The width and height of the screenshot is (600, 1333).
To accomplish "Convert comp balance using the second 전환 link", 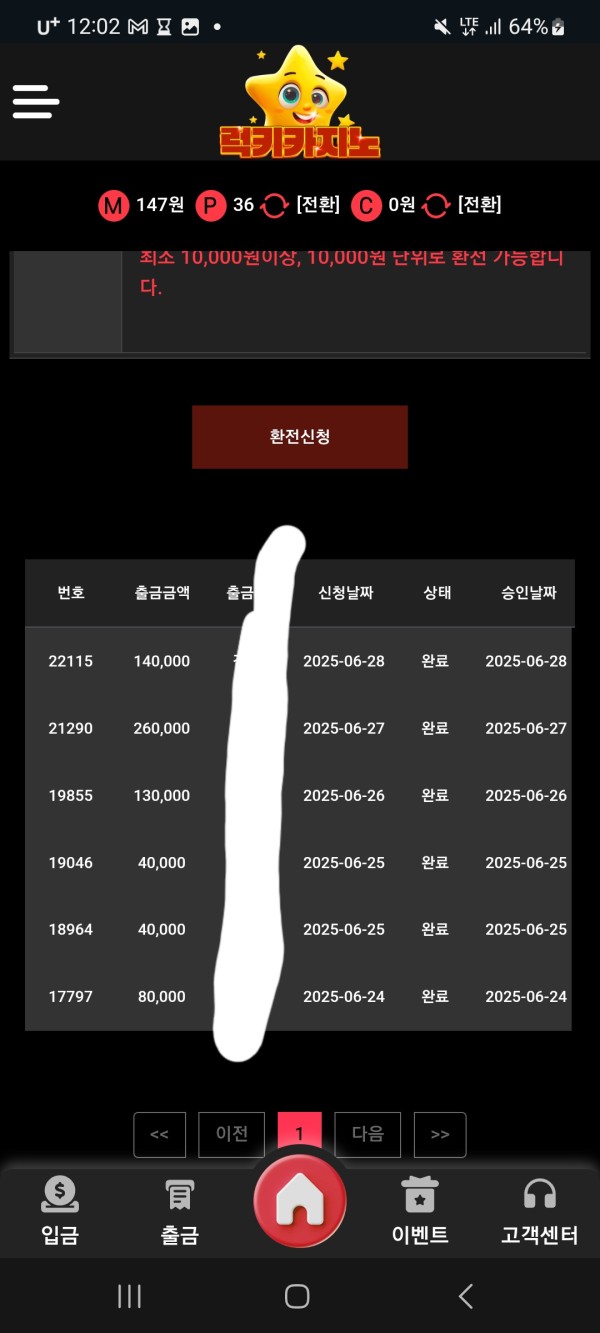I will 479,205.
